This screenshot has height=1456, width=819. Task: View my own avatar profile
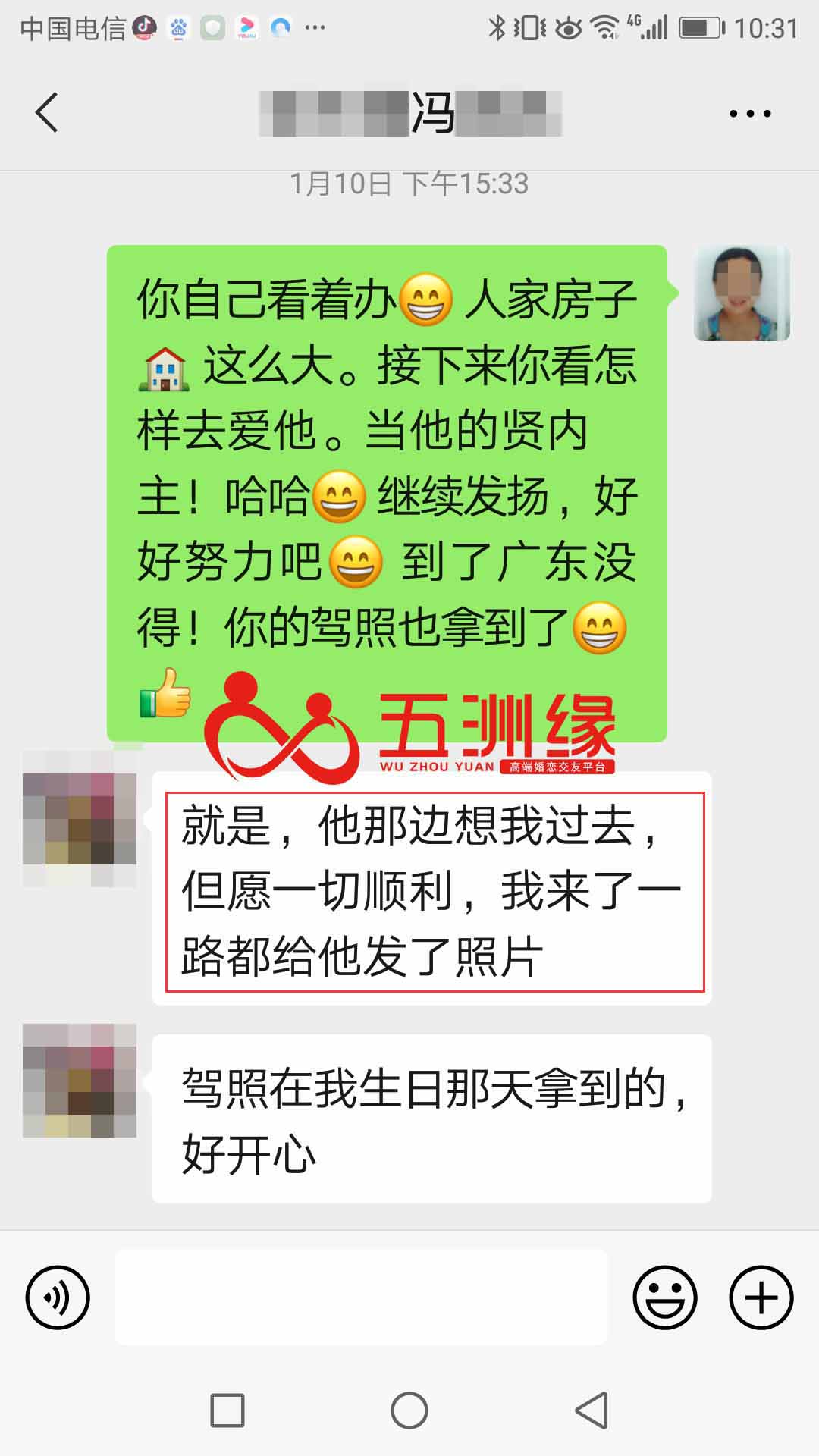(x=742, y=293)
